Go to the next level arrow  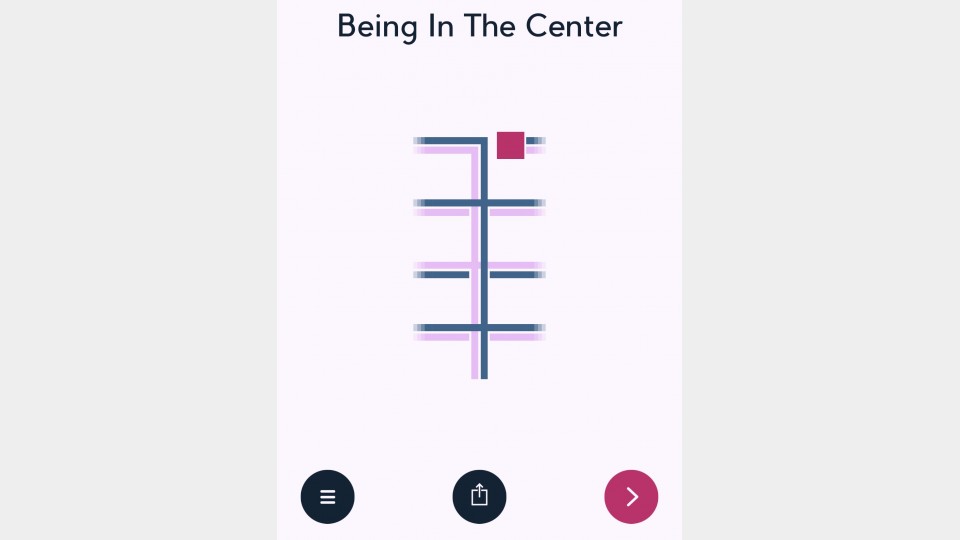point(631,497)
